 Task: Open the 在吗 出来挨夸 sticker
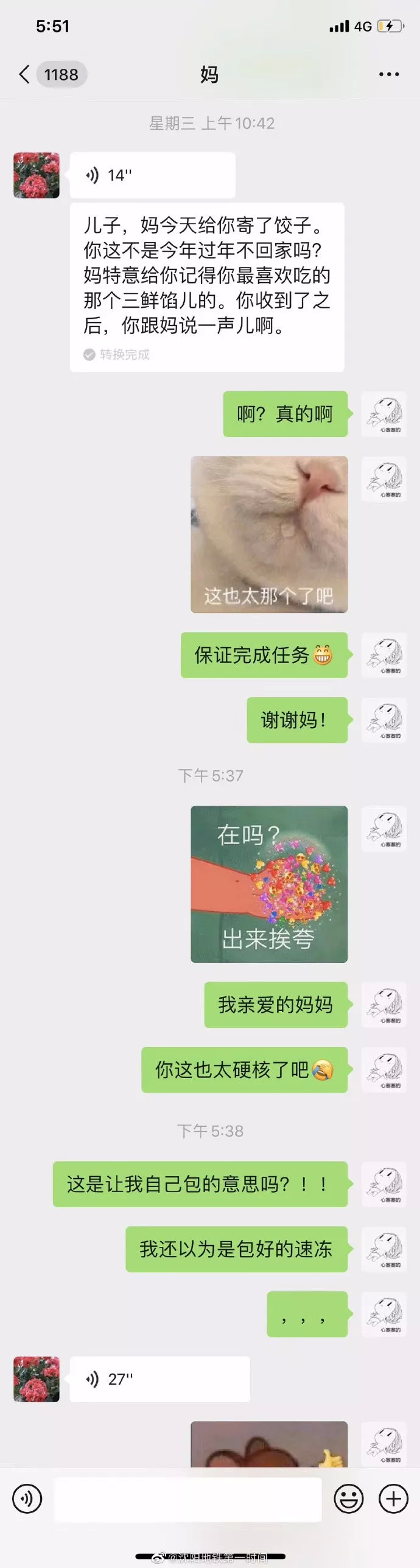(269, 884)
